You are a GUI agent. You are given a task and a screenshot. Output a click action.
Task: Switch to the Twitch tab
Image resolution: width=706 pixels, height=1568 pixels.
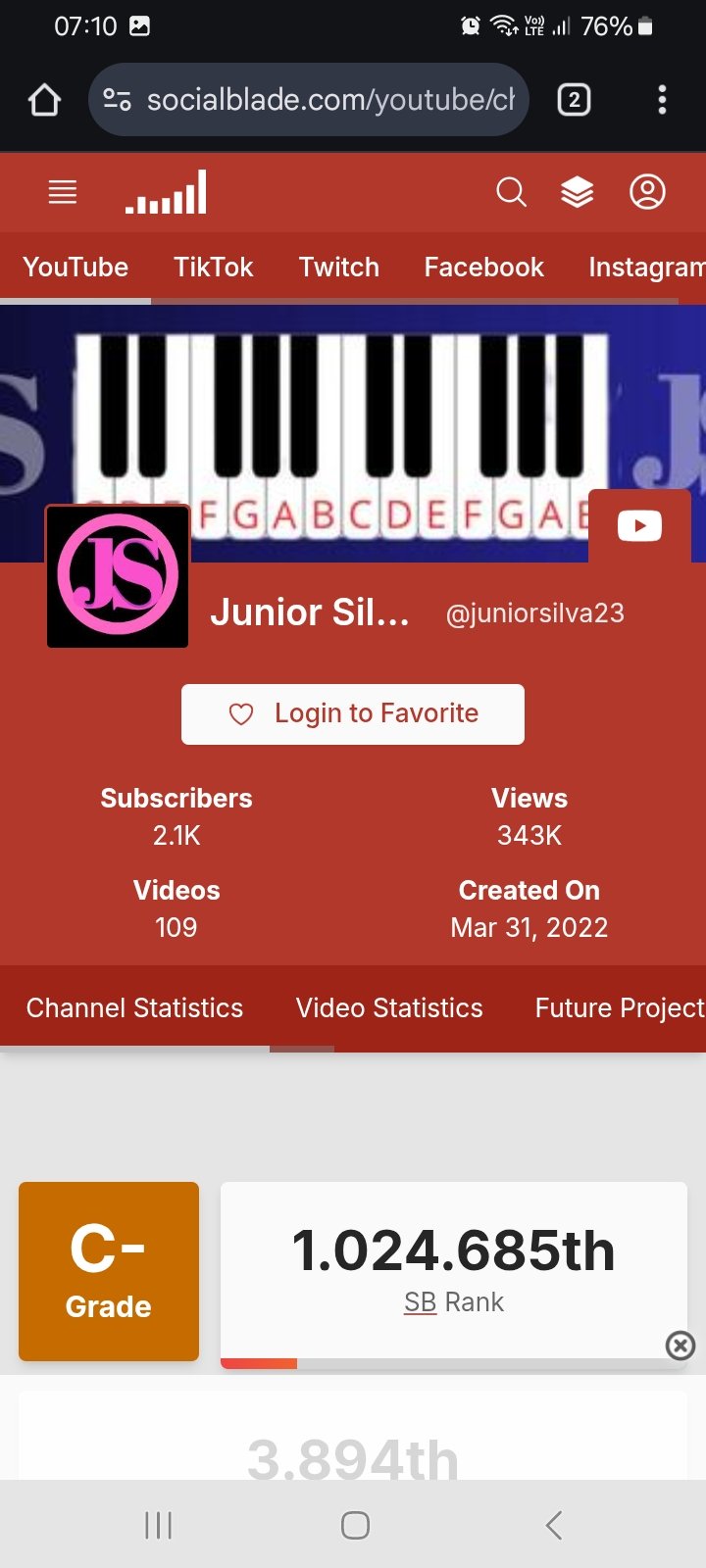tap(339, 267)
